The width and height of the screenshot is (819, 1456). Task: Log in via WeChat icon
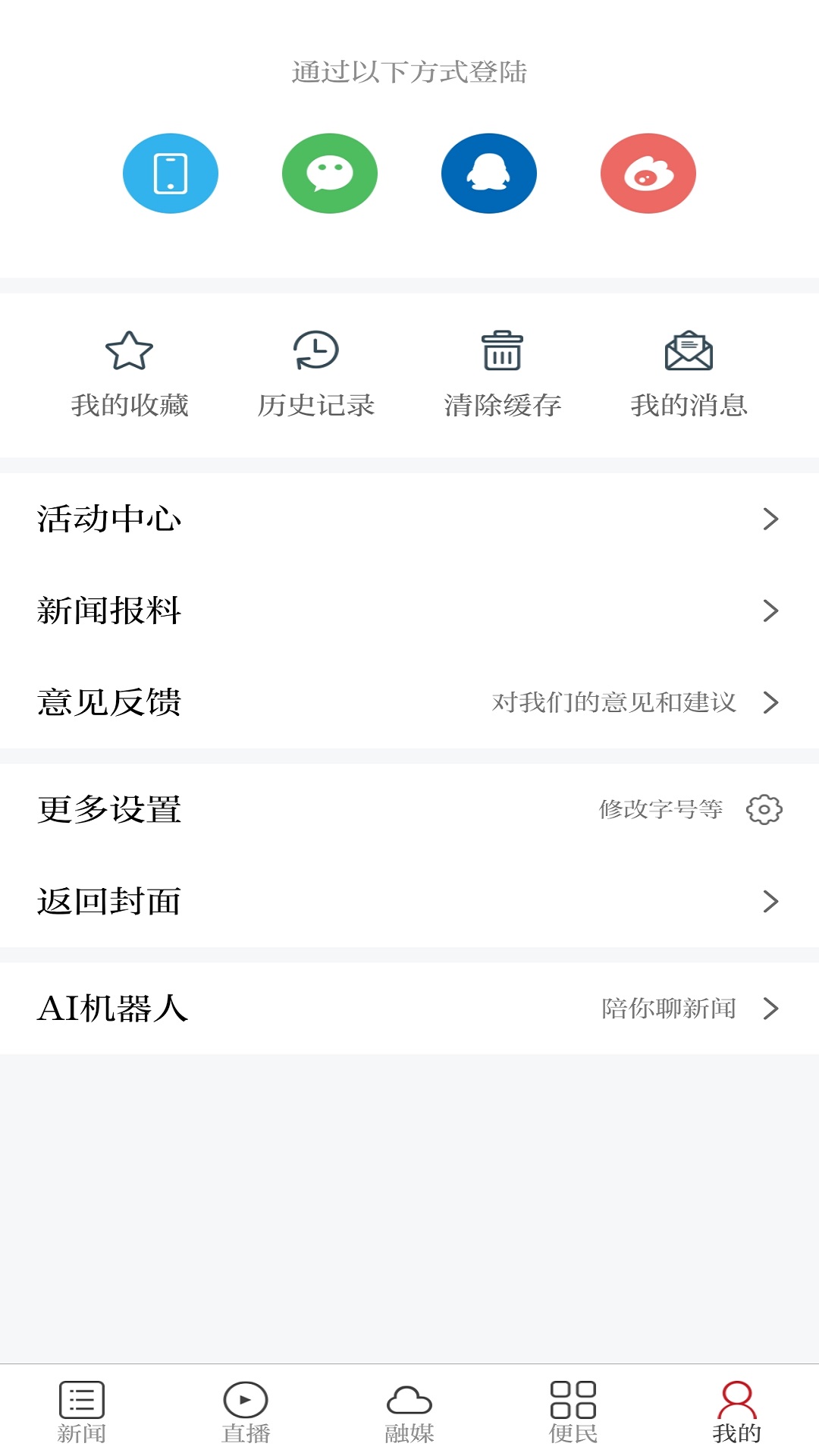coord(330,173)
